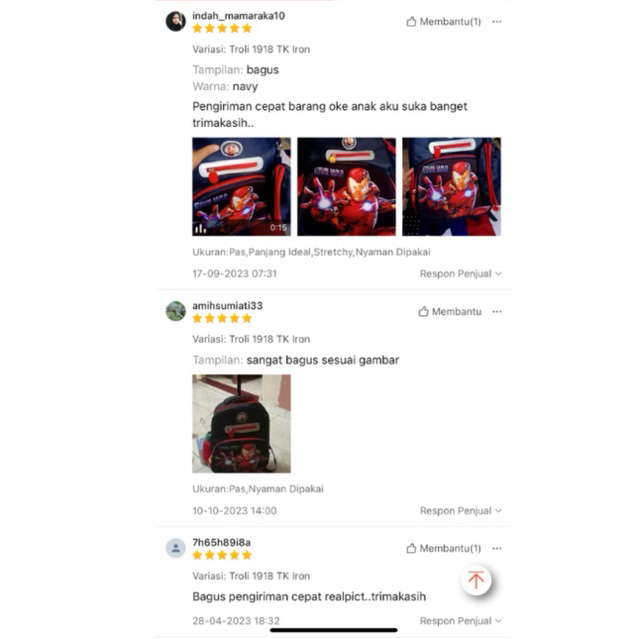Show seller response to amihsumiati33's review

point(460,510)
